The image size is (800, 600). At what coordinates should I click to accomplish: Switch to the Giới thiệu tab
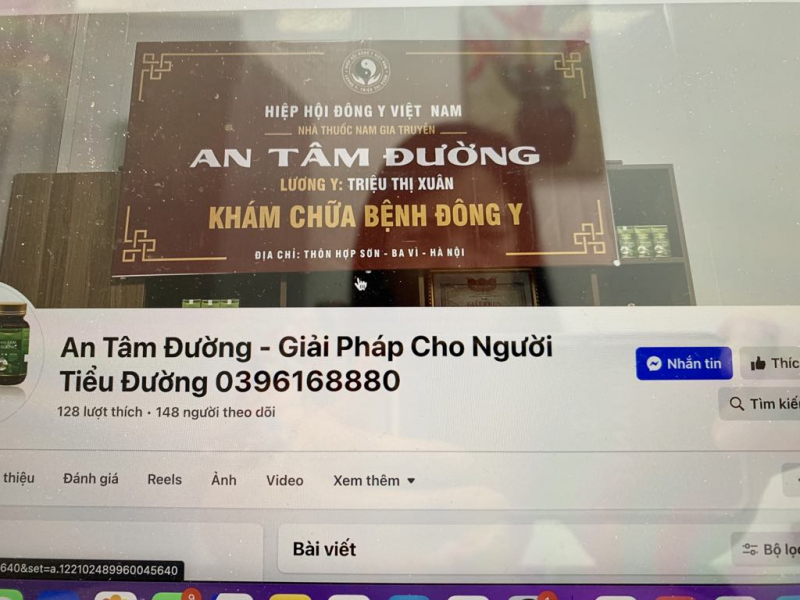[x=17, y=478]
